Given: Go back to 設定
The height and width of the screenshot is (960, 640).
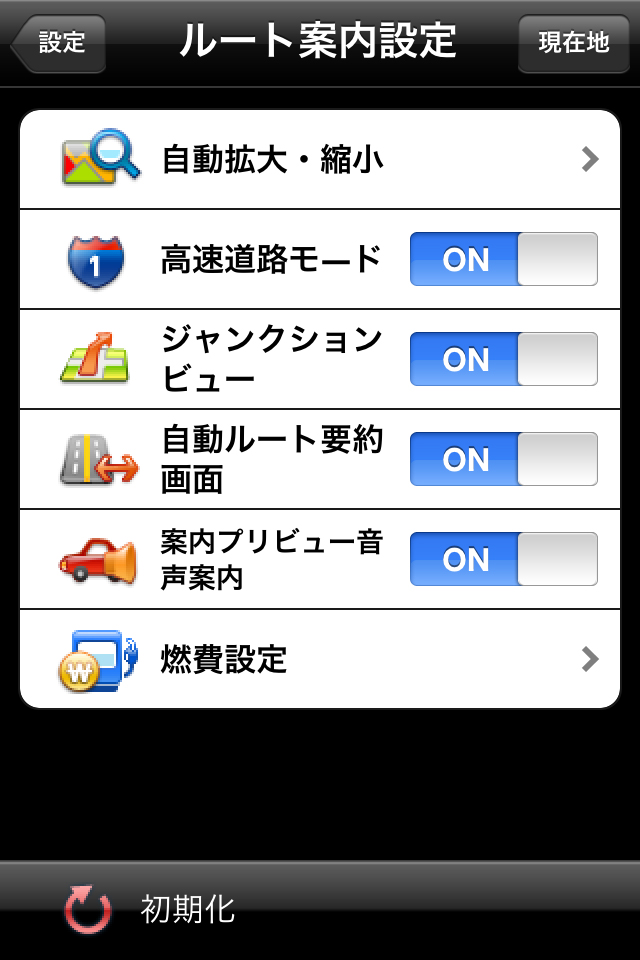Looking at the screenshot, I should (x=58, y=43).
